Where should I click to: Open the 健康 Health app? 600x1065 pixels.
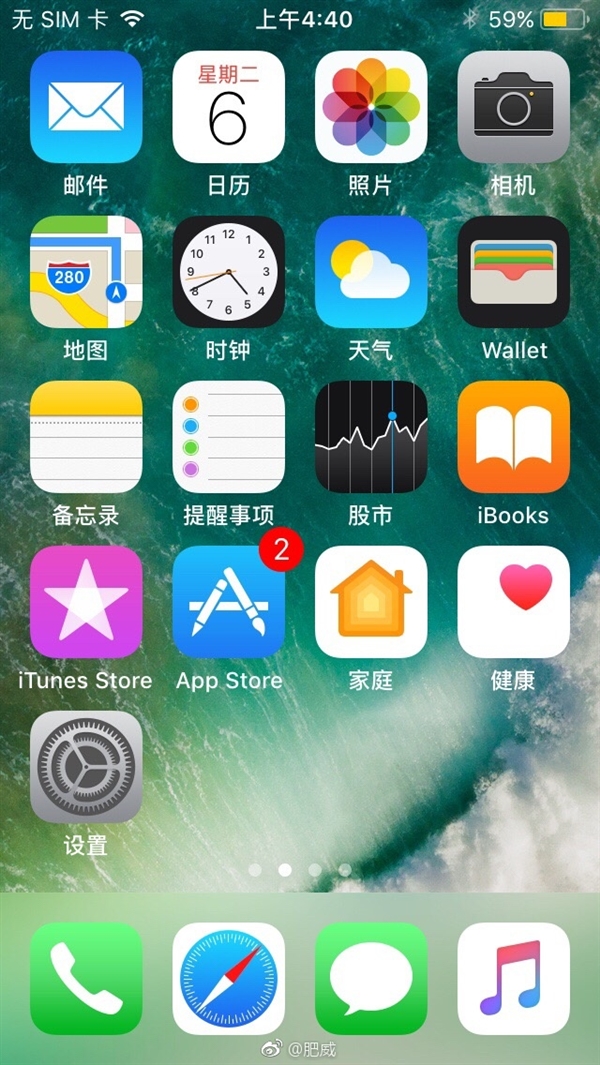514,602
